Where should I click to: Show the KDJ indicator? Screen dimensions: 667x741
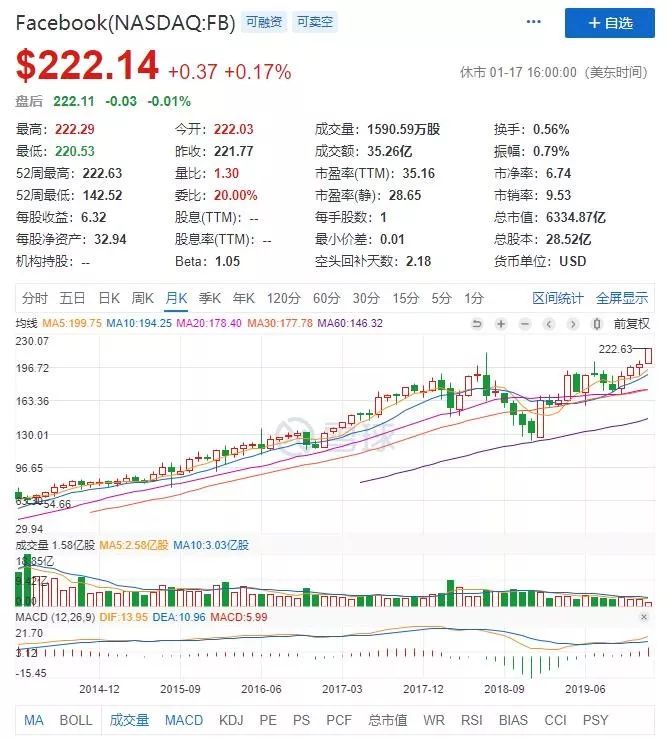coord(231,720)
